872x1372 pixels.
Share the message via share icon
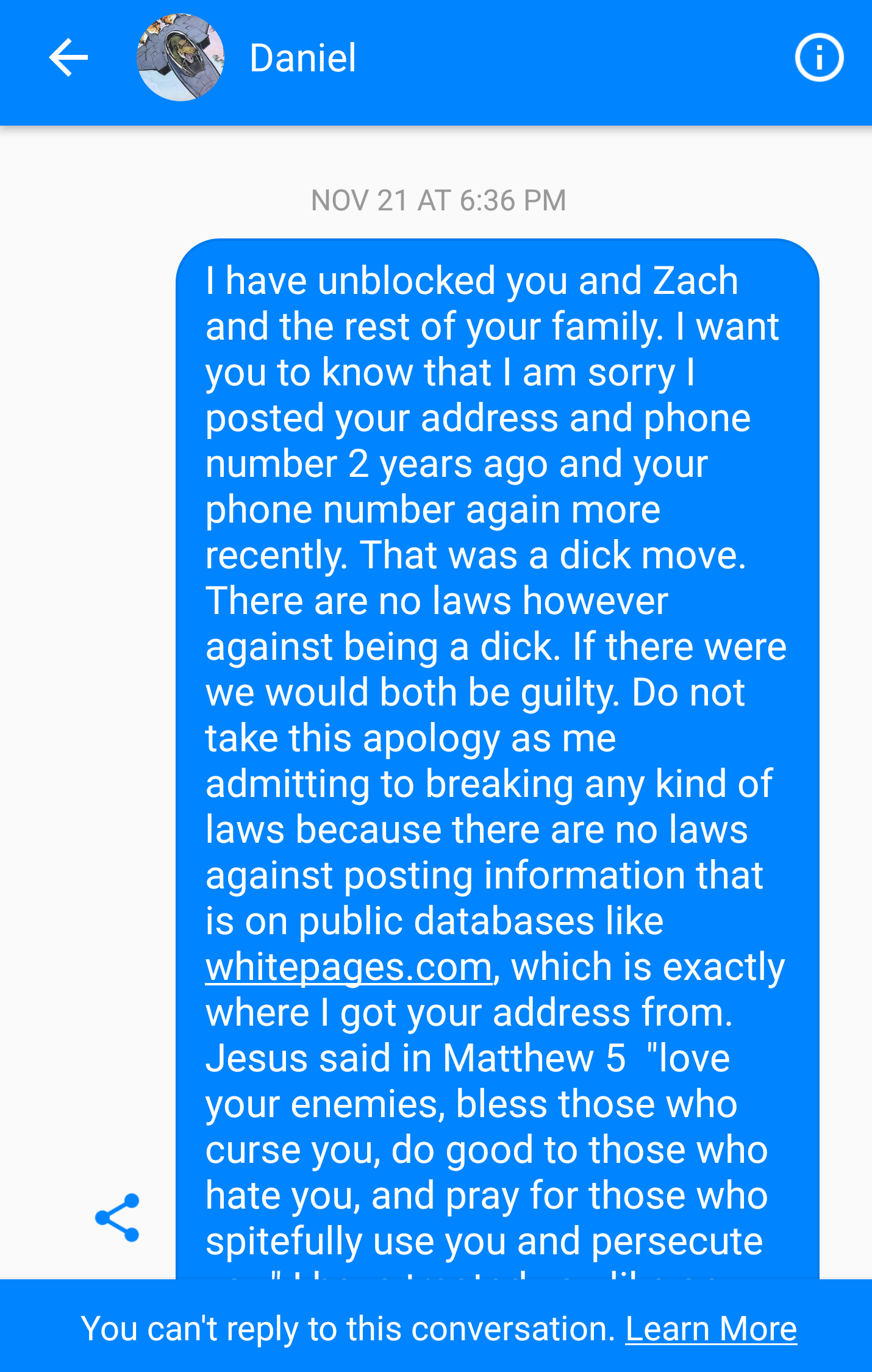pyautogui.click(x=118, y=1218)
